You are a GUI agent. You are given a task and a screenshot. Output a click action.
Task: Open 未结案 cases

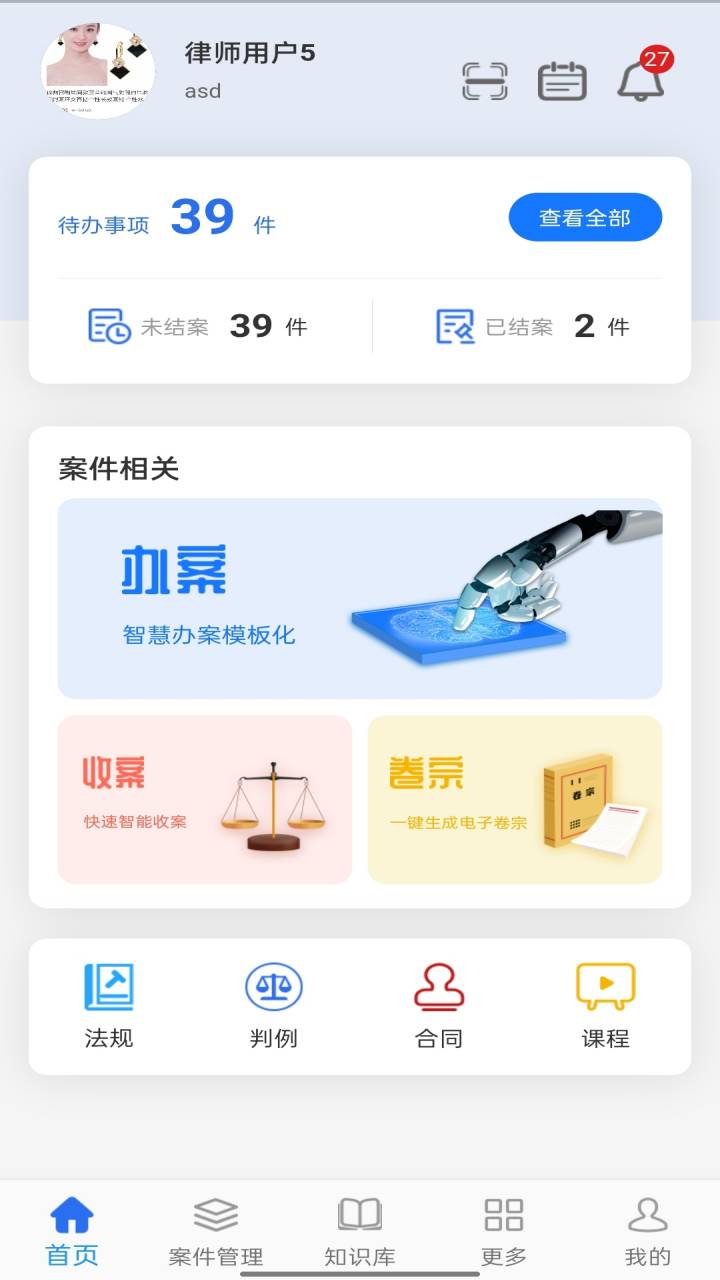click(x=198, y=326)
